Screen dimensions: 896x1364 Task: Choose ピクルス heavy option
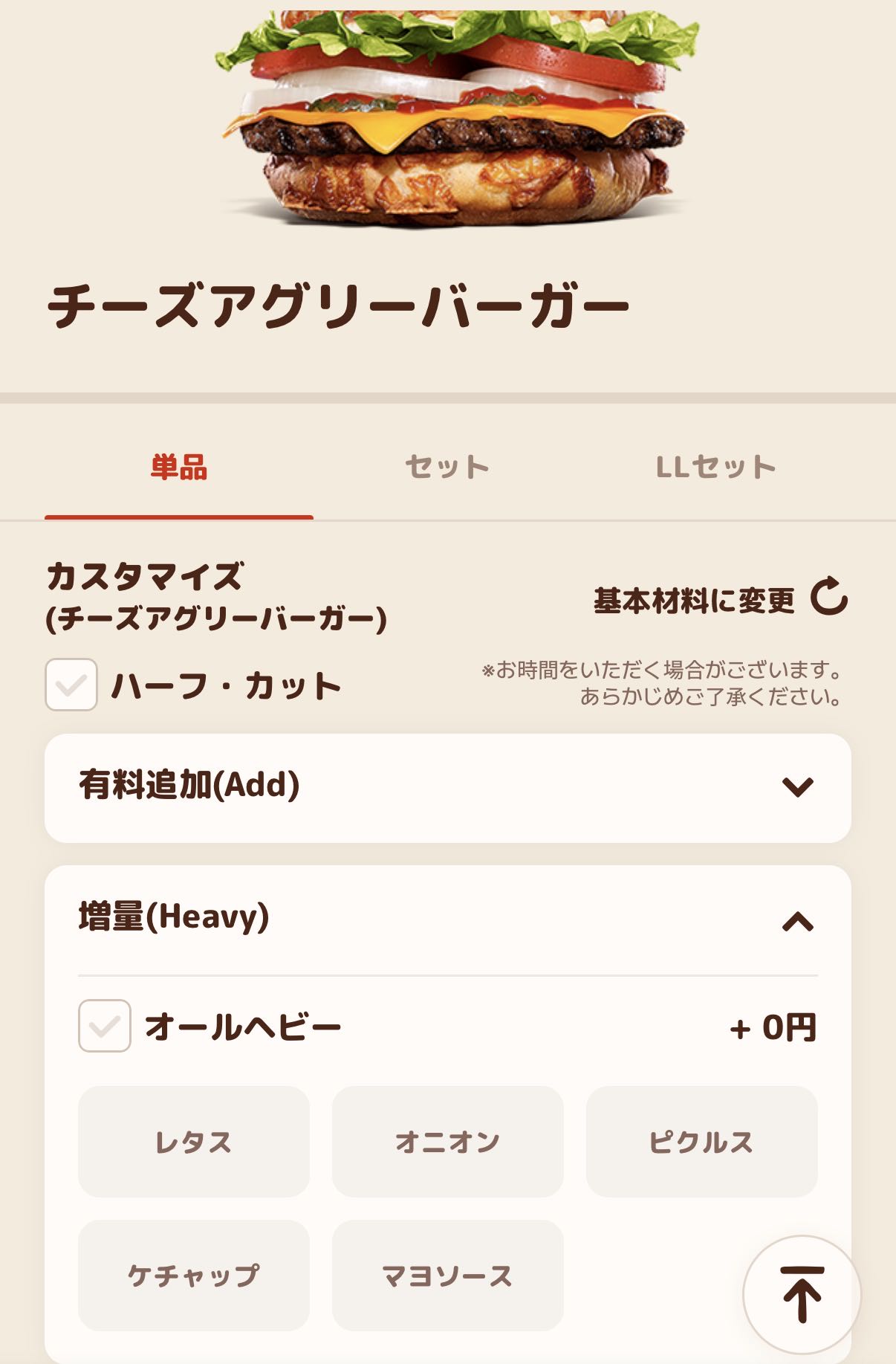702,1142
